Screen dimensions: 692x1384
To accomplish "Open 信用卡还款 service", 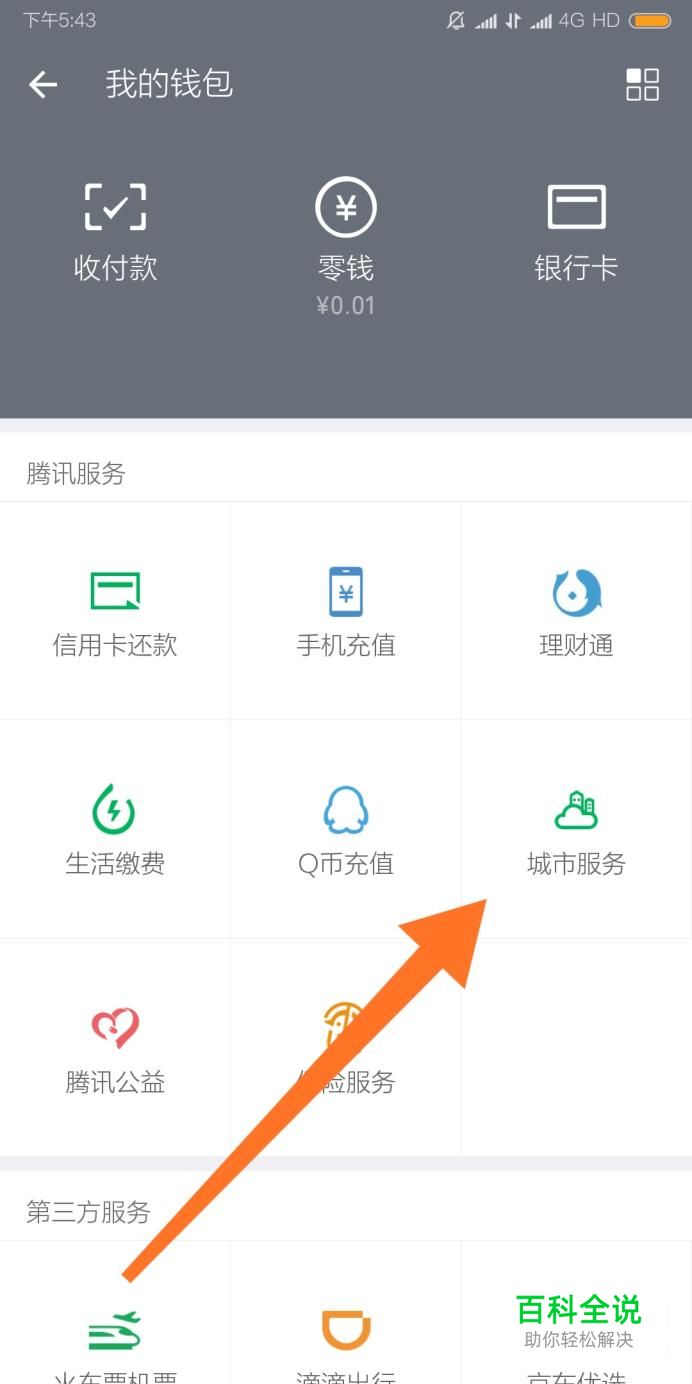I will pos(115,611).
